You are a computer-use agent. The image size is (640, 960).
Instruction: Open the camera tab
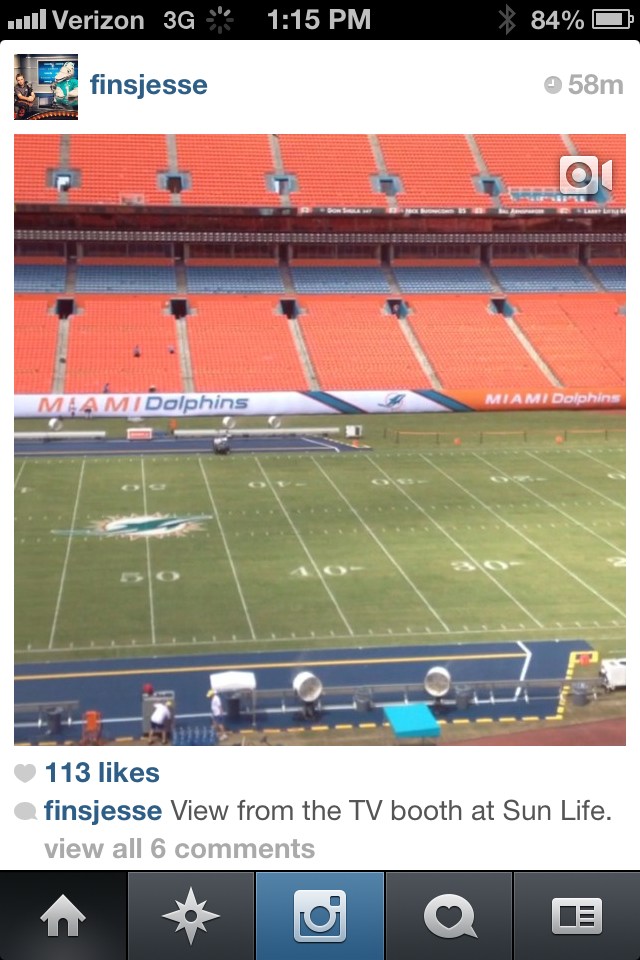pyautogui.click(x=320, y=916)
